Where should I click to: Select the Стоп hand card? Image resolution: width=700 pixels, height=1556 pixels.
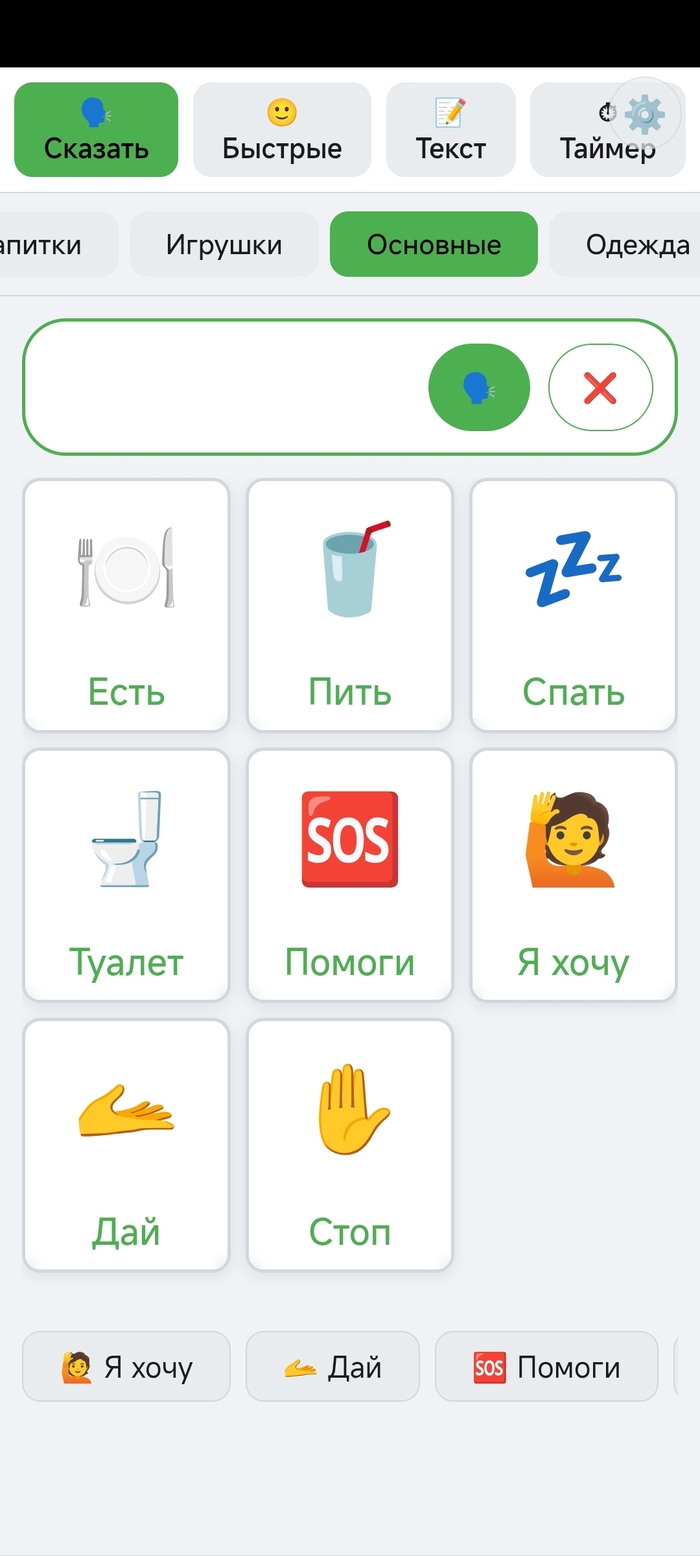pos(350,1145)
